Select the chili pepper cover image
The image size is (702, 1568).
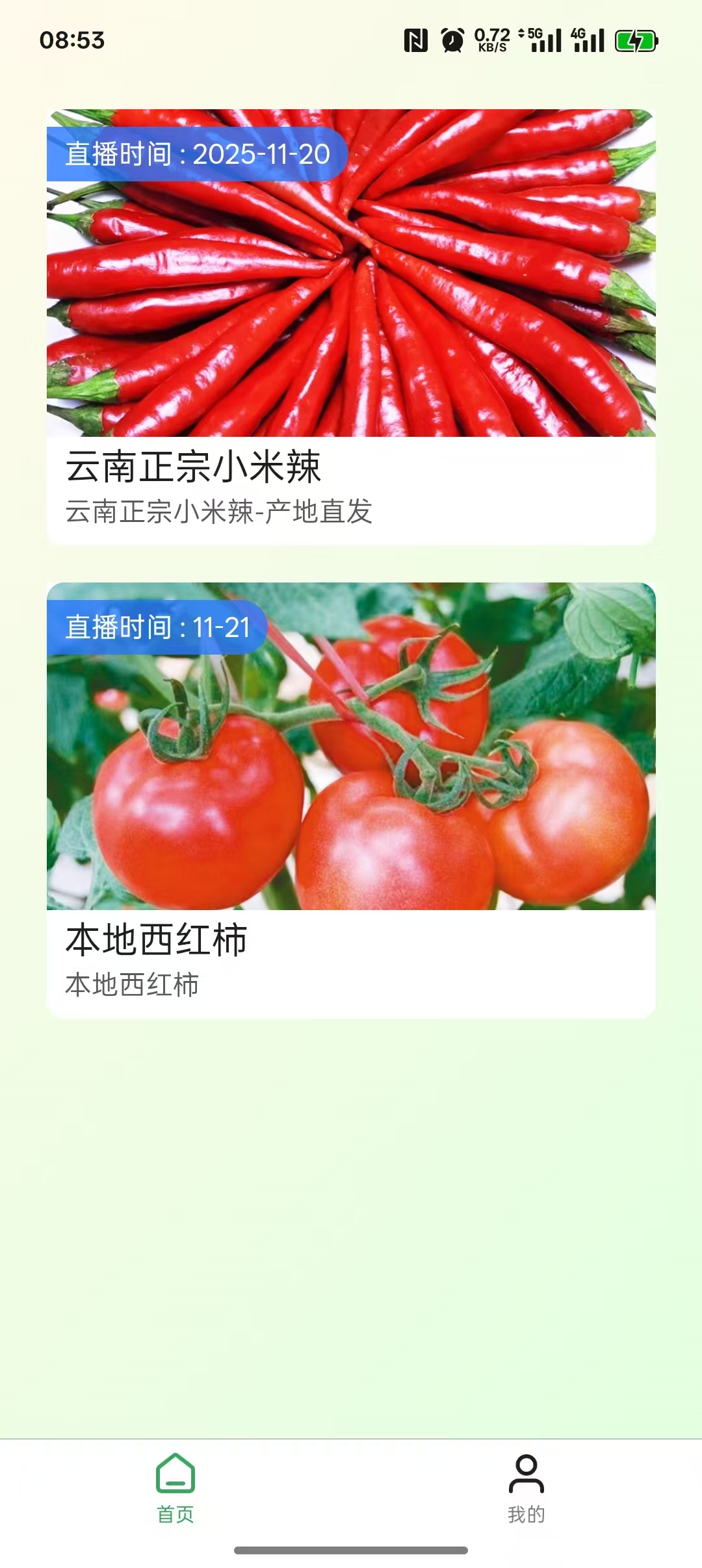coord(351,273)
